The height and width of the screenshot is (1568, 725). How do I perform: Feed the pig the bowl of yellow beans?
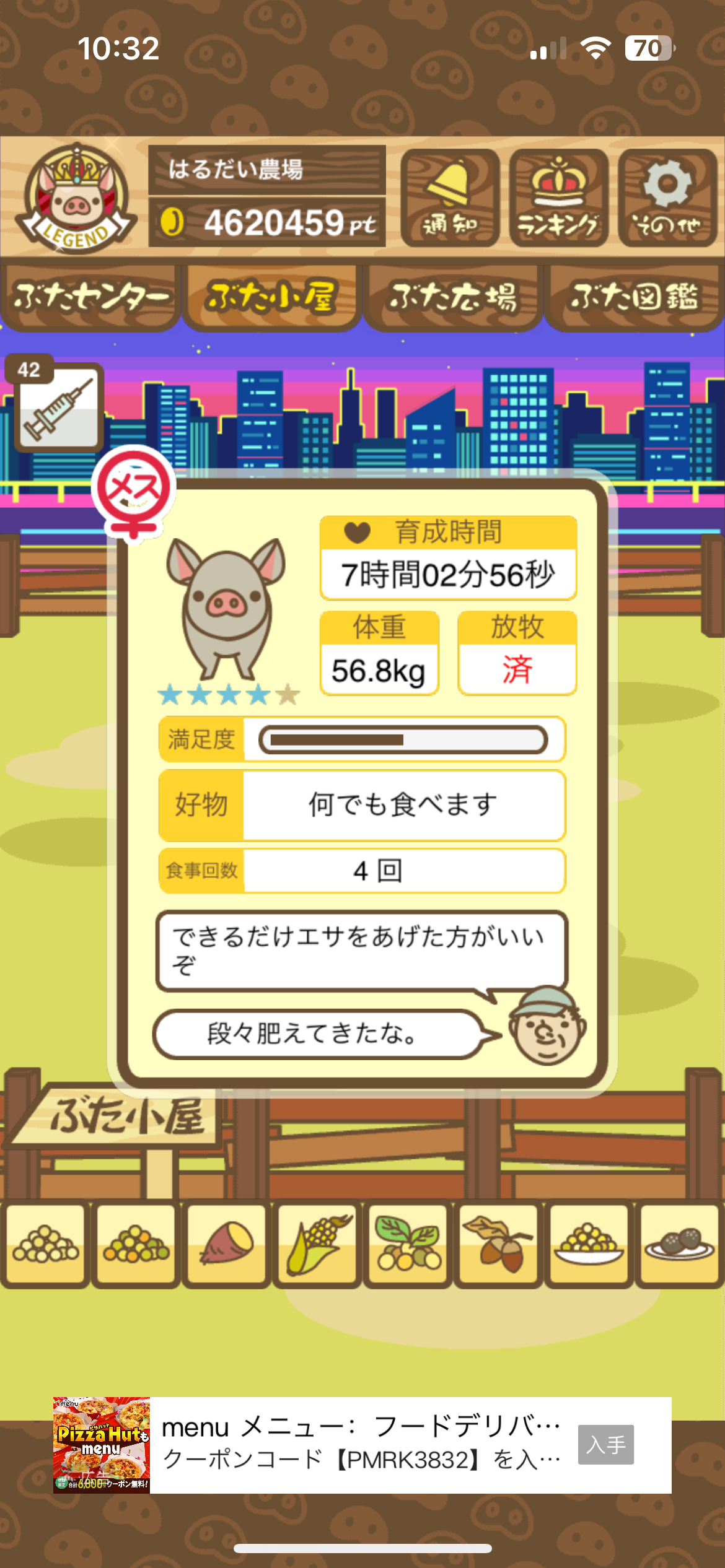coord(589,1245)
